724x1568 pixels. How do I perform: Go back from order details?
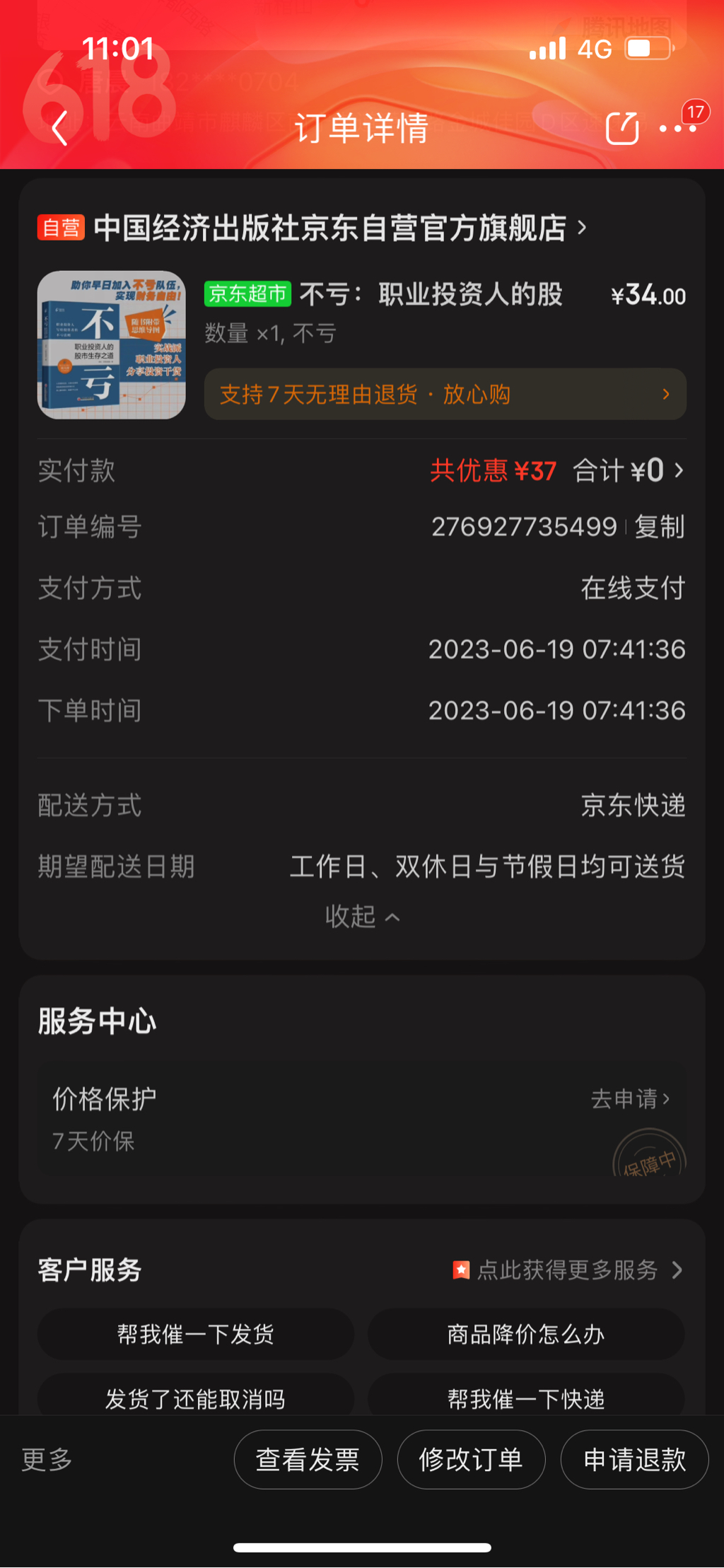[60, 129]
